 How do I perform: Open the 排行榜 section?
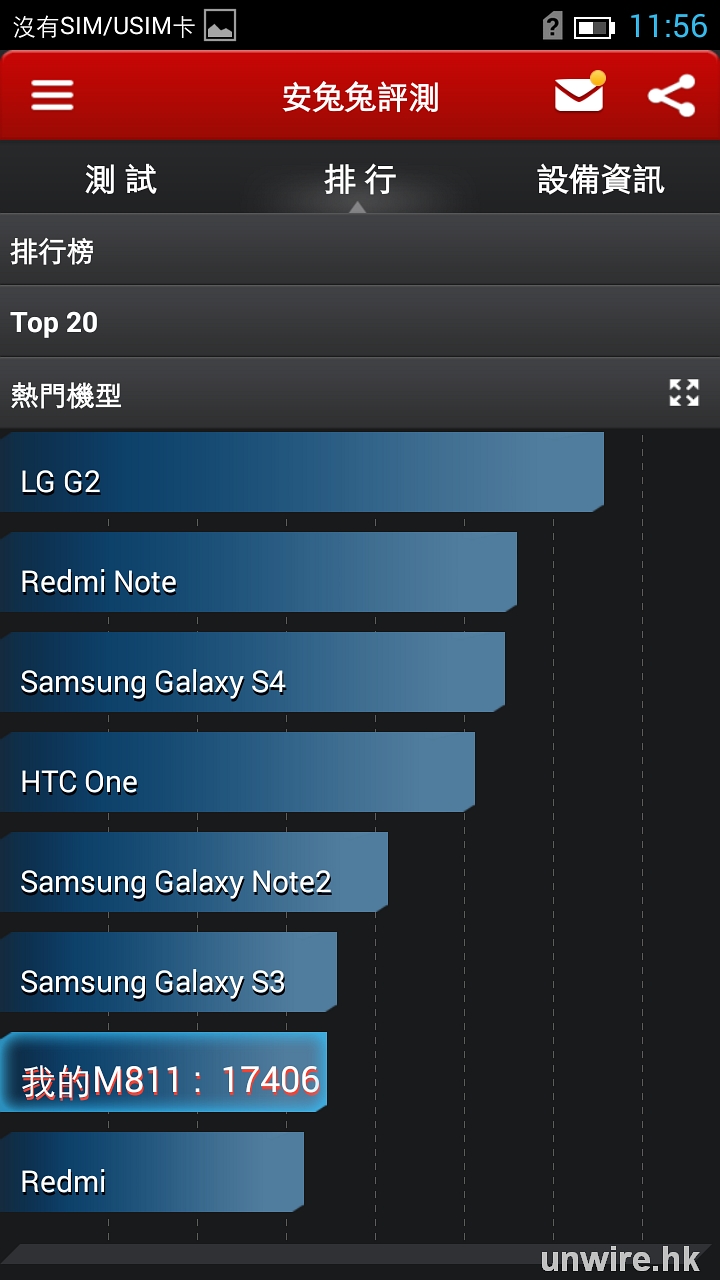360,251
